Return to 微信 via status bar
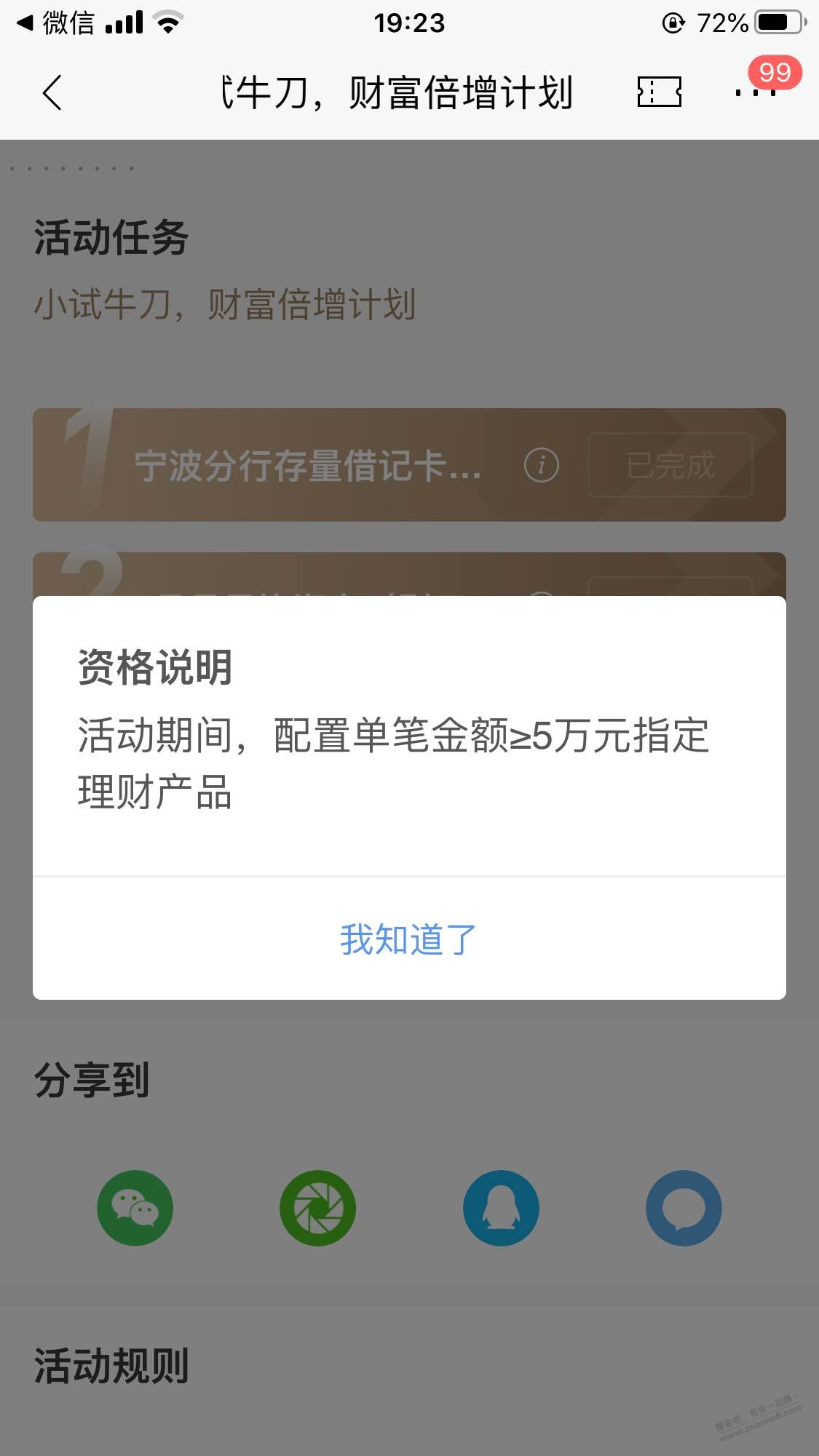 (x=57, y=23)
